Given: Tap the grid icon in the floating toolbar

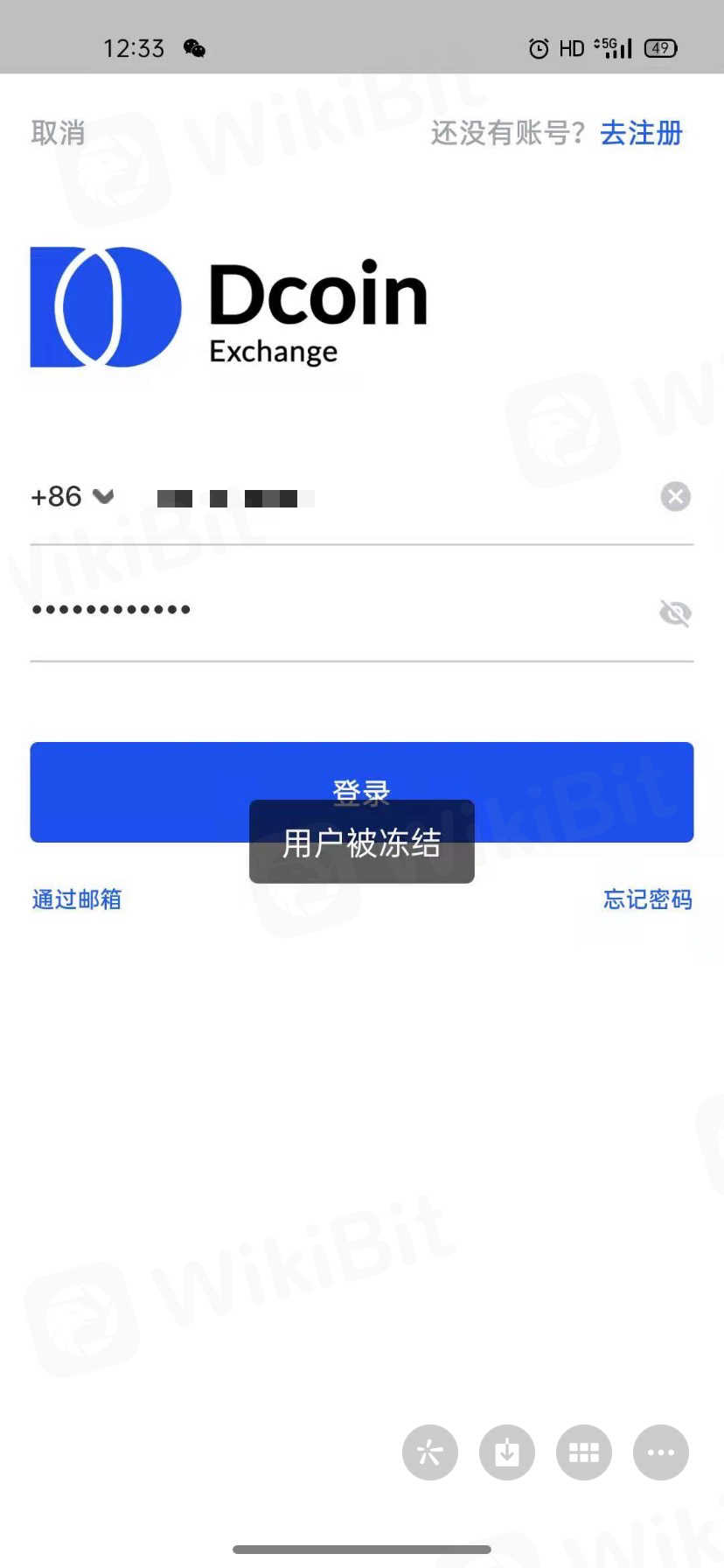Looking at the screenshot, I should tap(584, 1452).
